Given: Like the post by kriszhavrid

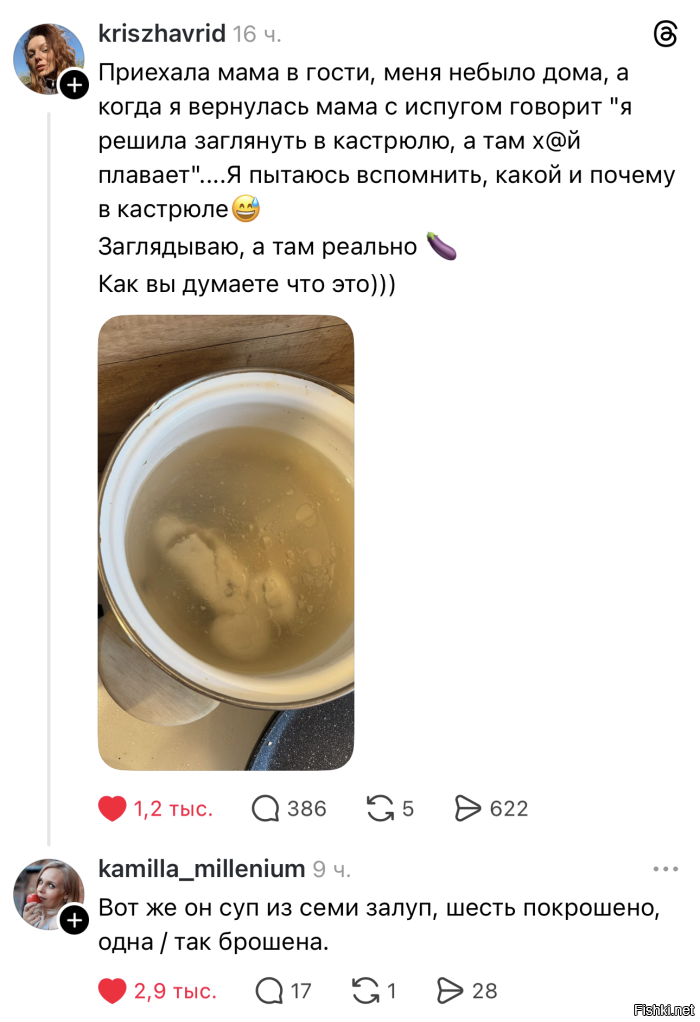Looking at the screenshot, I should point(113,808).
